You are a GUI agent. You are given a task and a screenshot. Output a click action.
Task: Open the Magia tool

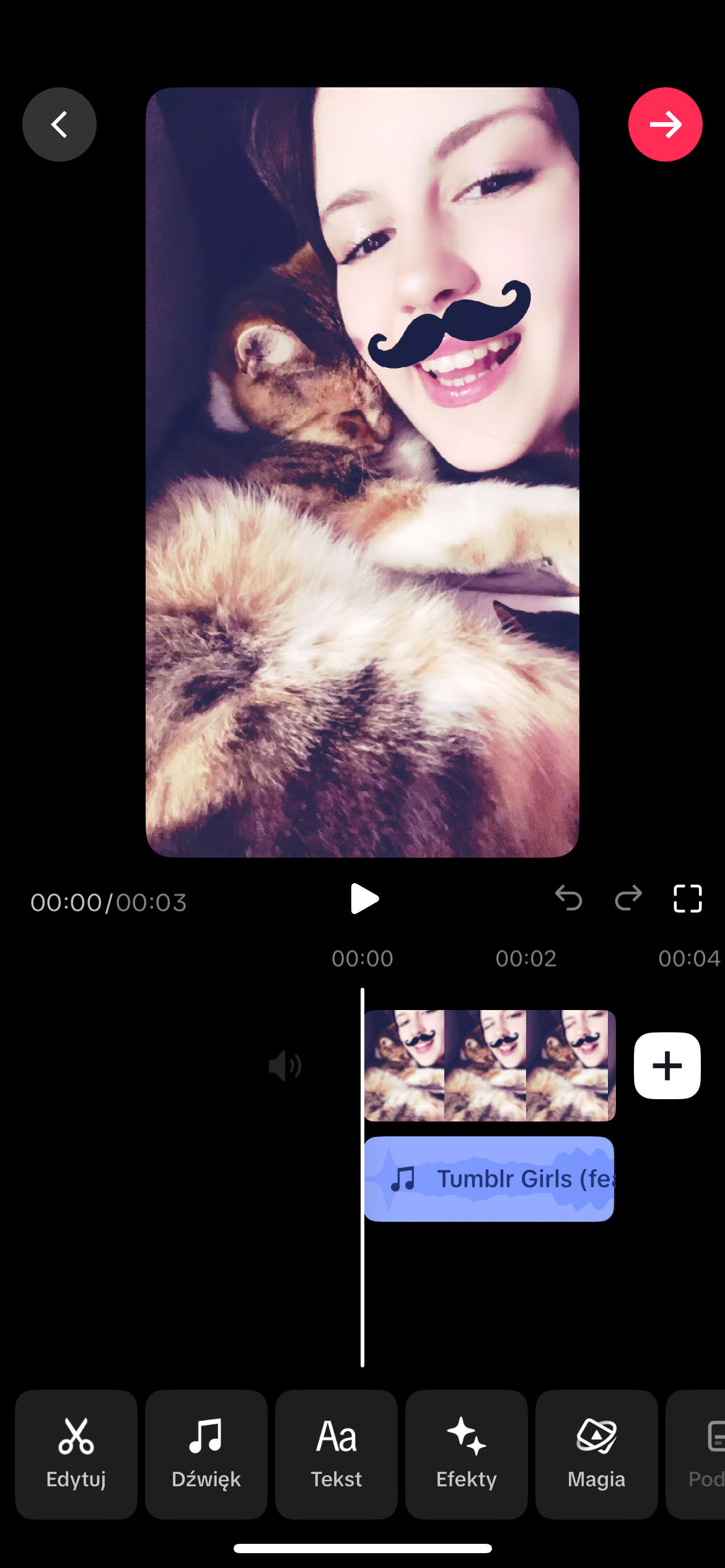coord(596,1453)
